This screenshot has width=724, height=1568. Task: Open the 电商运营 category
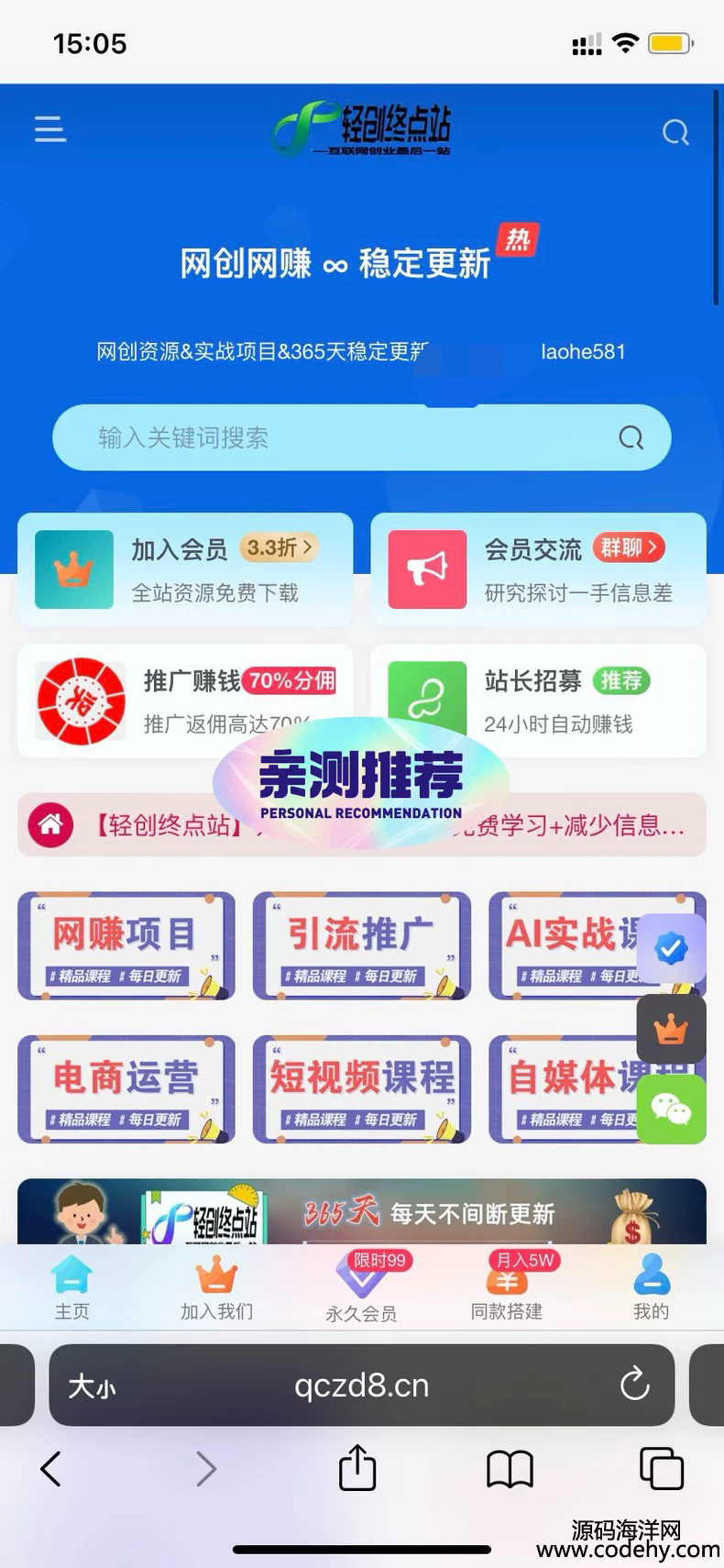[x=126, y=1088]
